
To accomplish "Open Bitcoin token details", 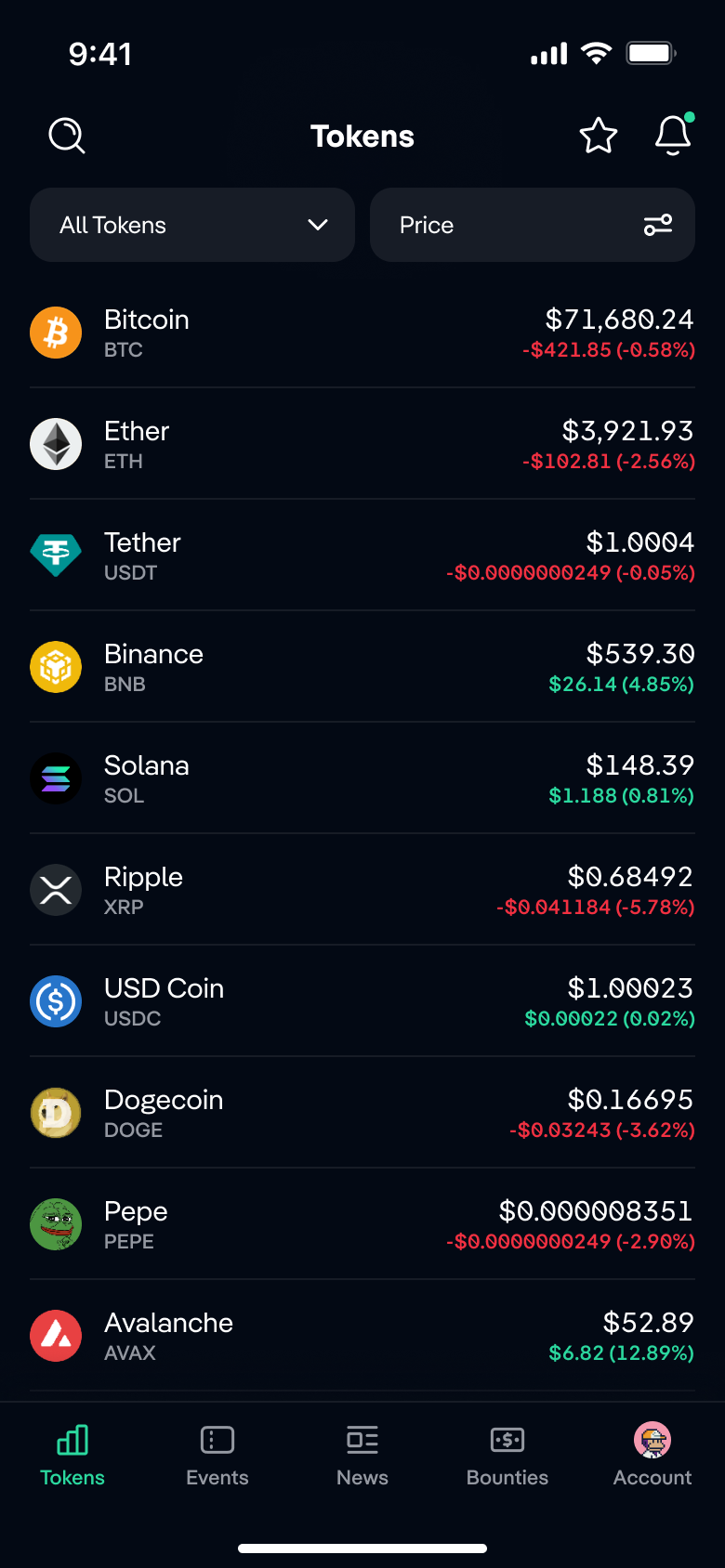I will [x=362, y=333].
